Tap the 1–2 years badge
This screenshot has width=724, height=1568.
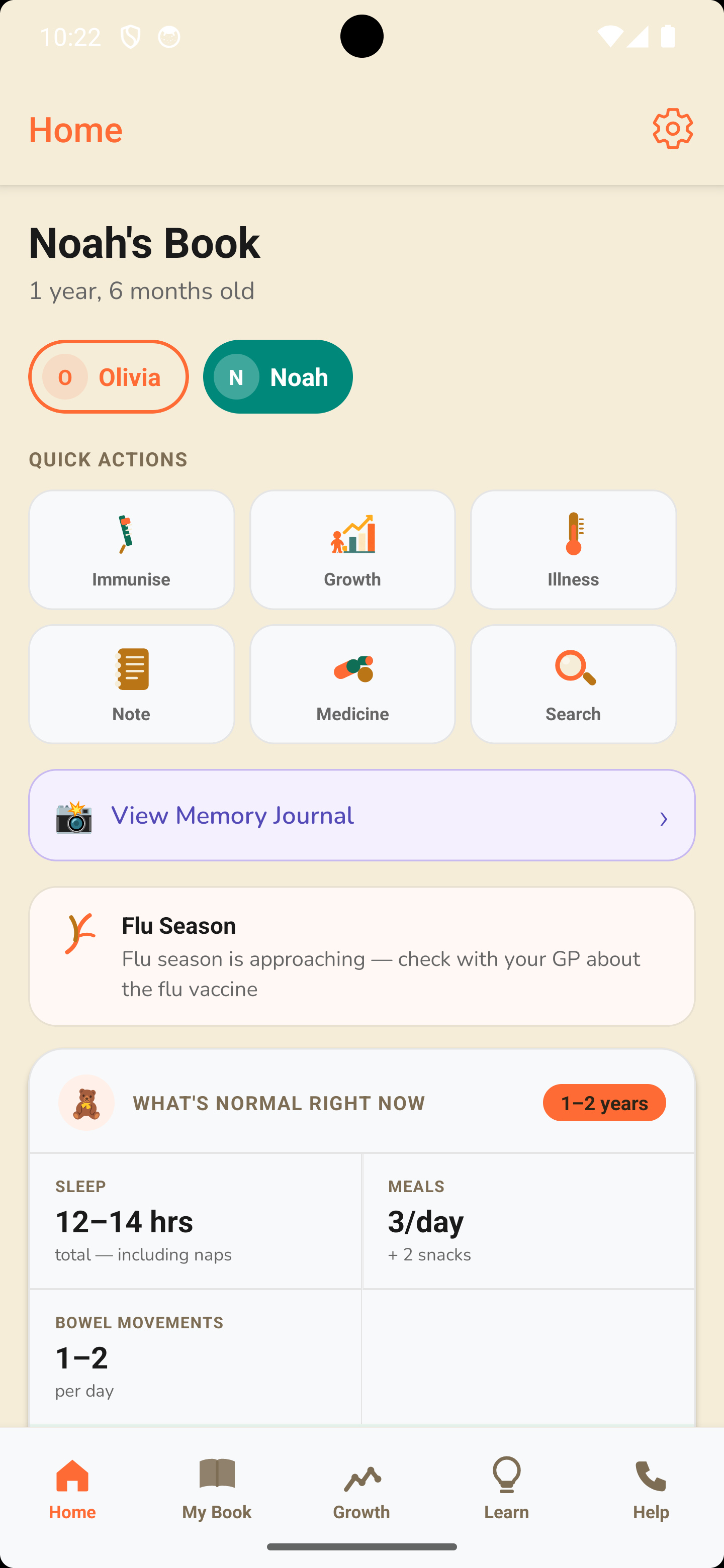click(x=604, y=1102)
